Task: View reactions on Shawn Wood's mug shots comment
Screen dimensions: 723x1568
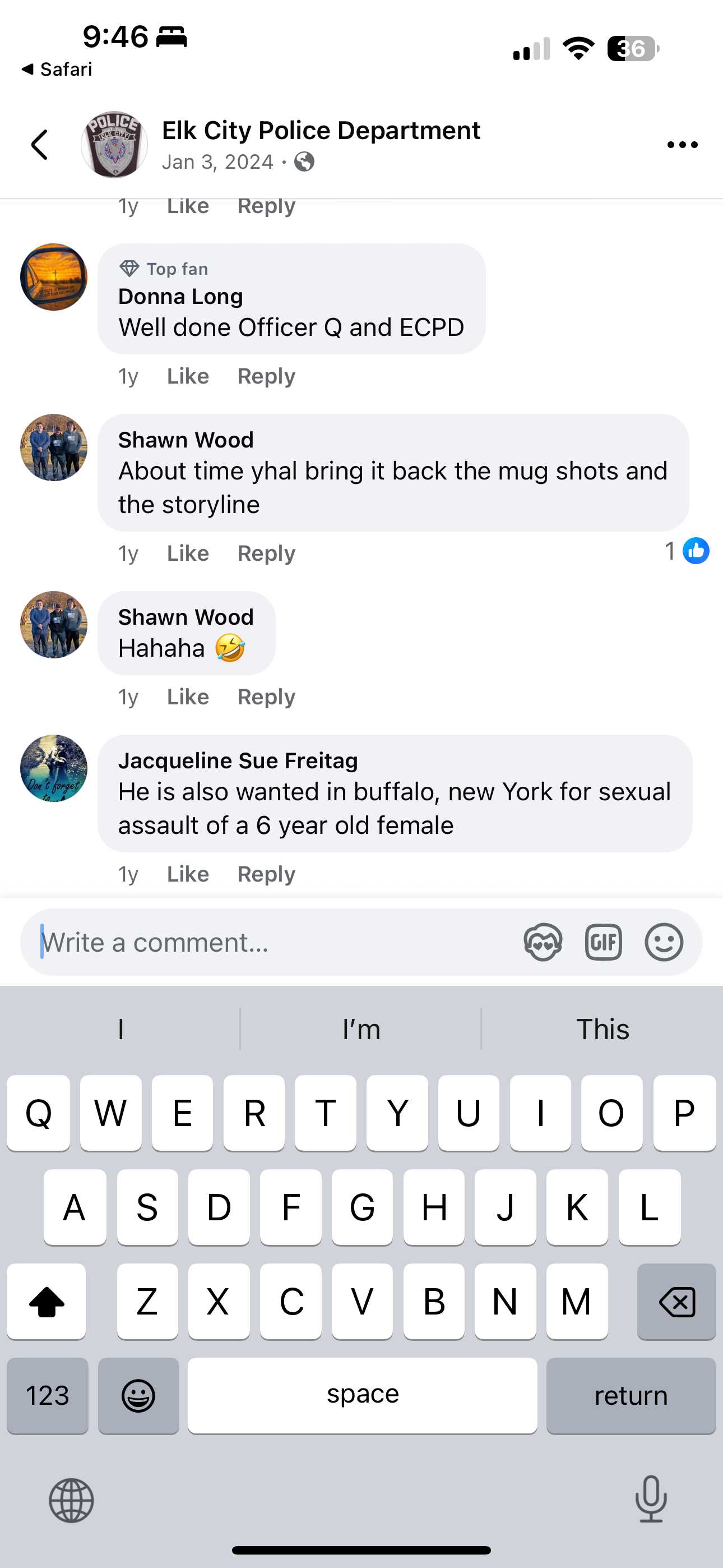Action: pyautogui.click(x=687, y=551)
